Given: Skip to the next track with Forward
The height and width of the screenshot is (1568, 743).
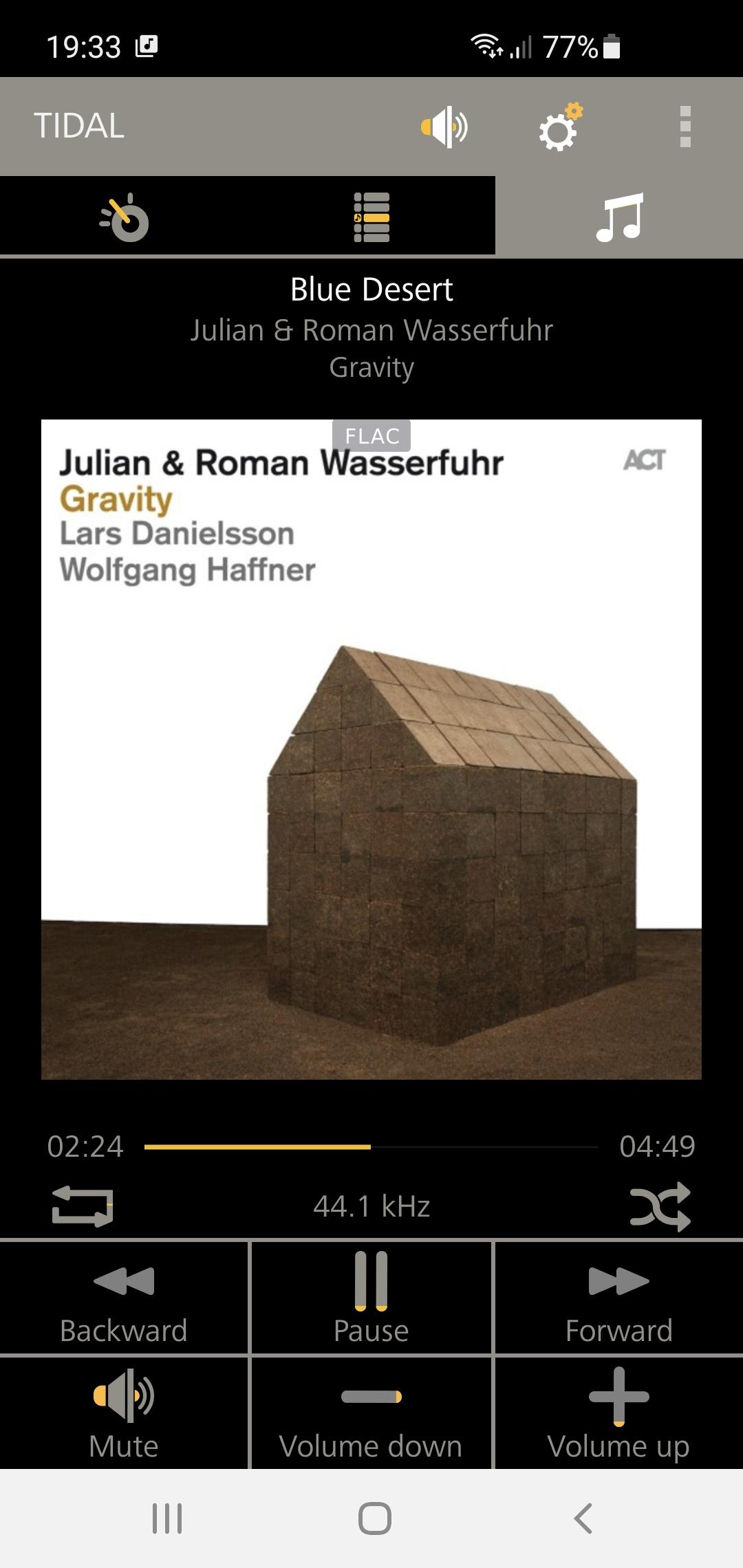Looking at the screenshot, I should pos(619,1298).
